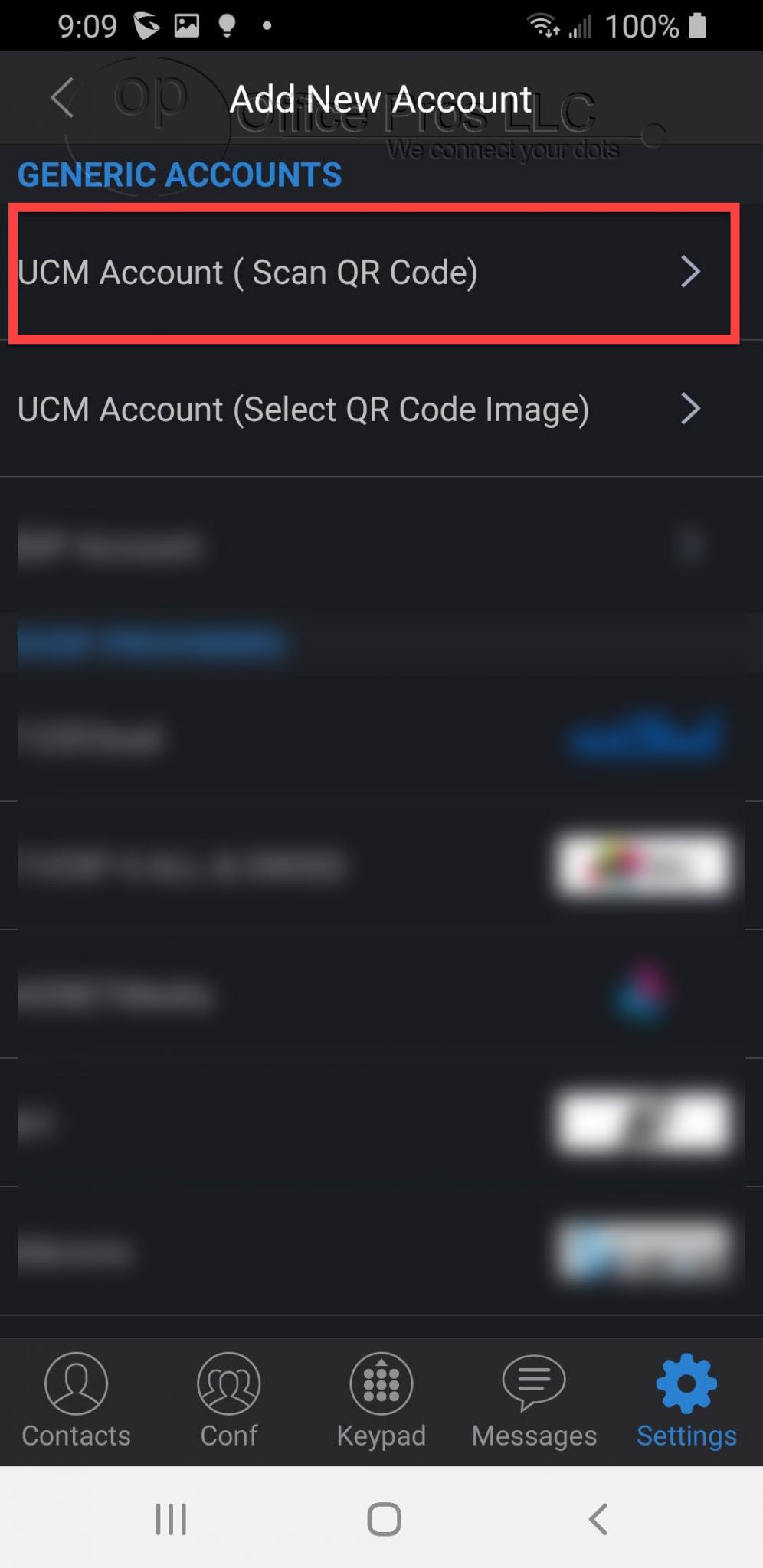Tap the blurred provider logo thumbnail

[643, 865]
